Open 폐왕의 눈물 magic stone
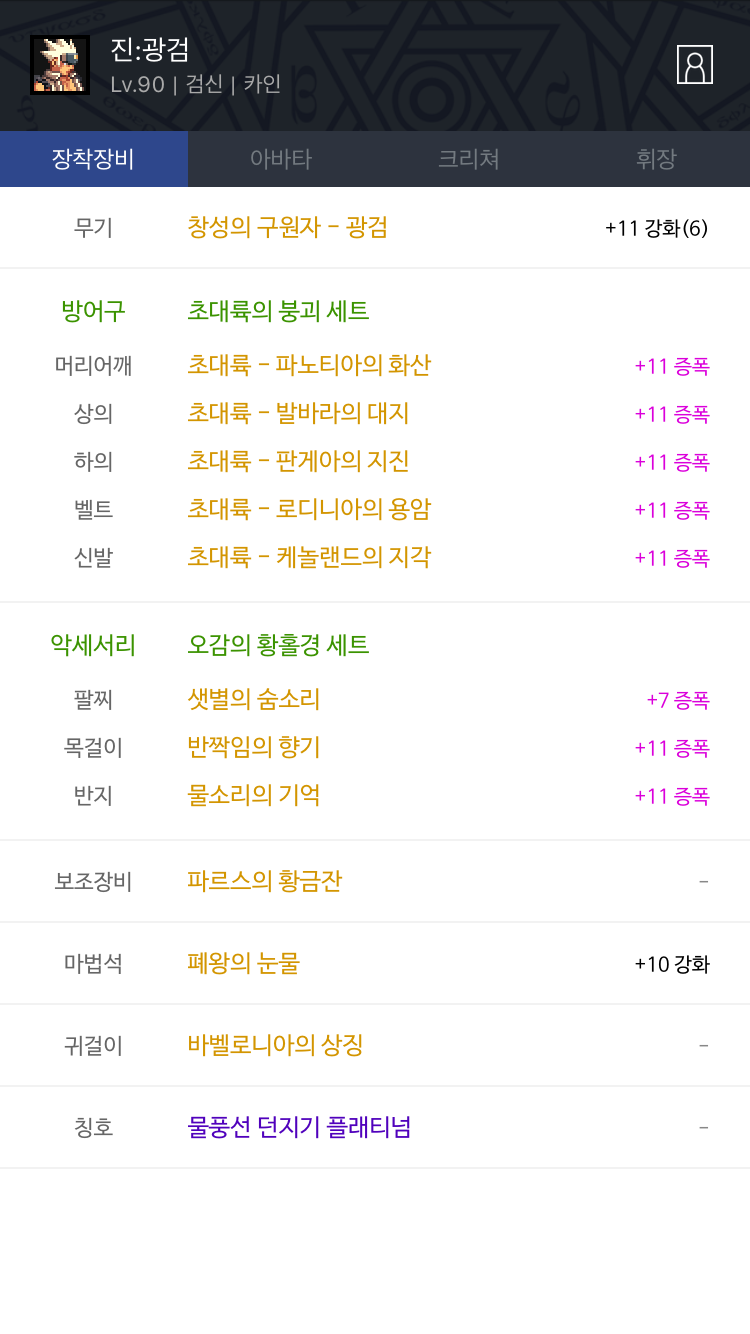750x1334 pixels. (x=243, y=963)
